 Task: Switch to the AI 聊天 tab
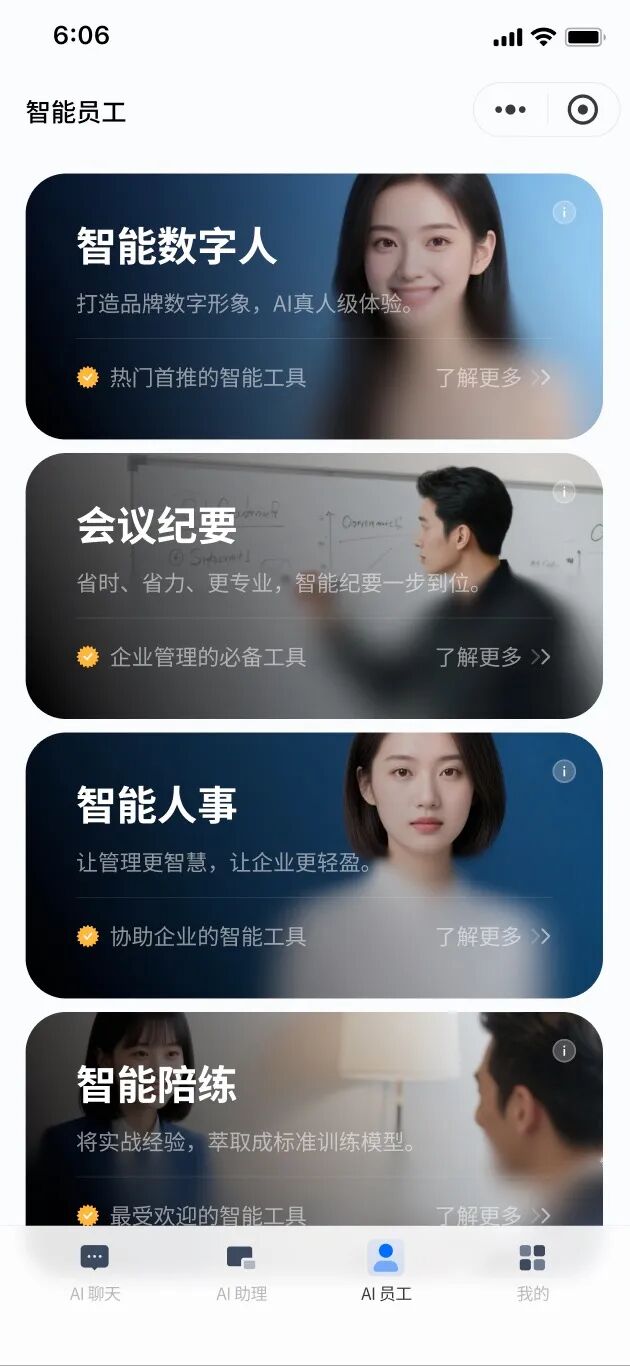point(95,1270)
